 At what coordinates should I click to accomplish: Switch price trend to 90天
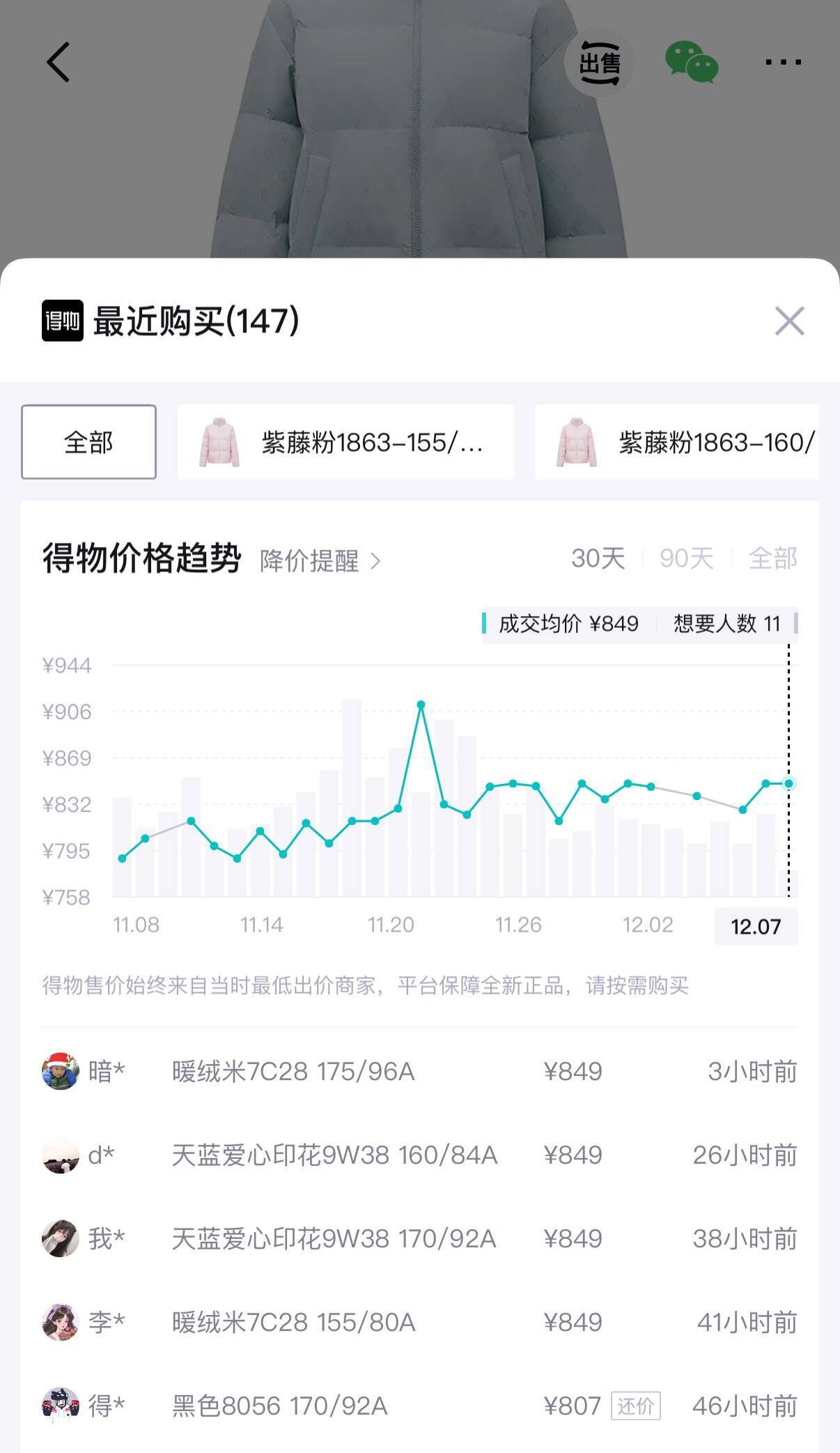click(686, 558)
